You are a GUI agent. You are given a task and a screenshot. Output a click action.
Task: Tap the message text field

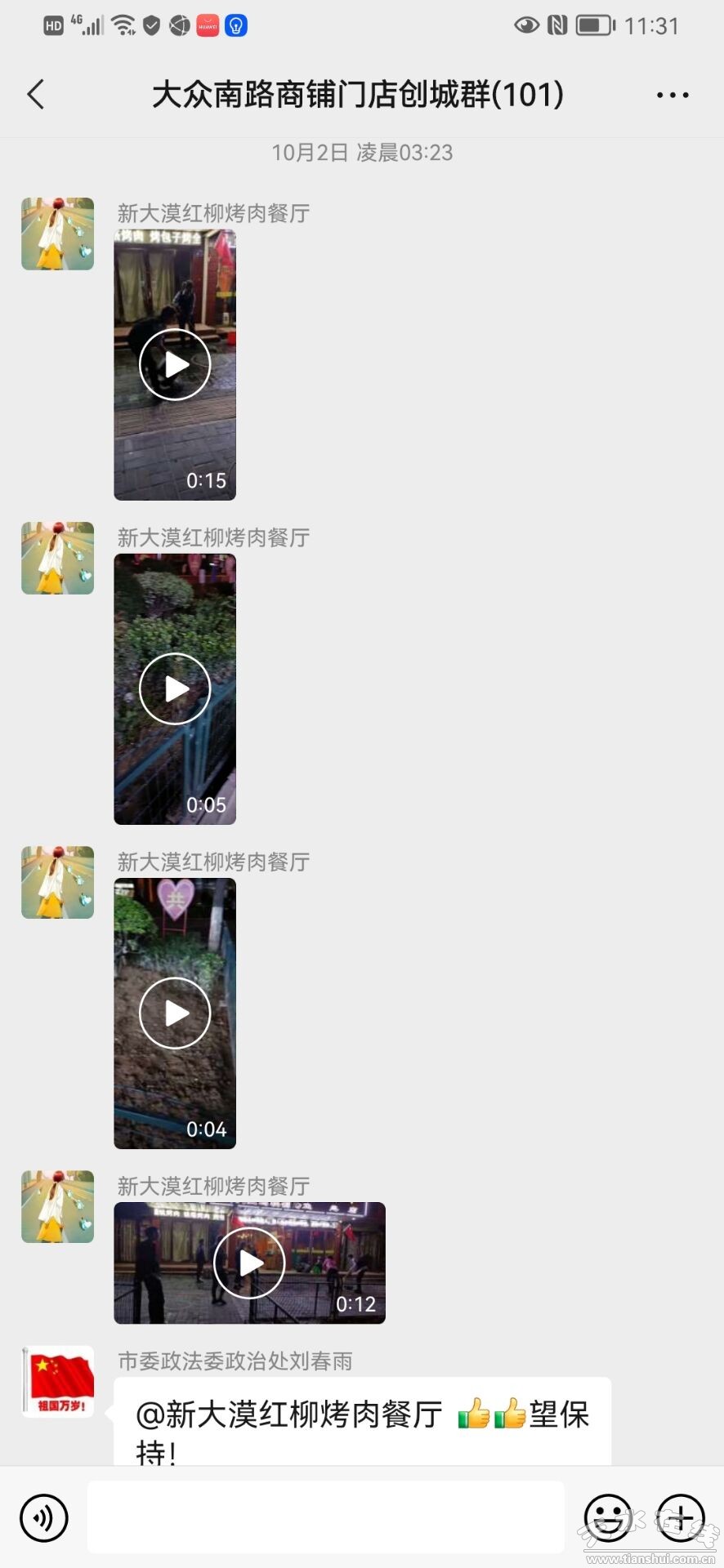(326, 1517)
